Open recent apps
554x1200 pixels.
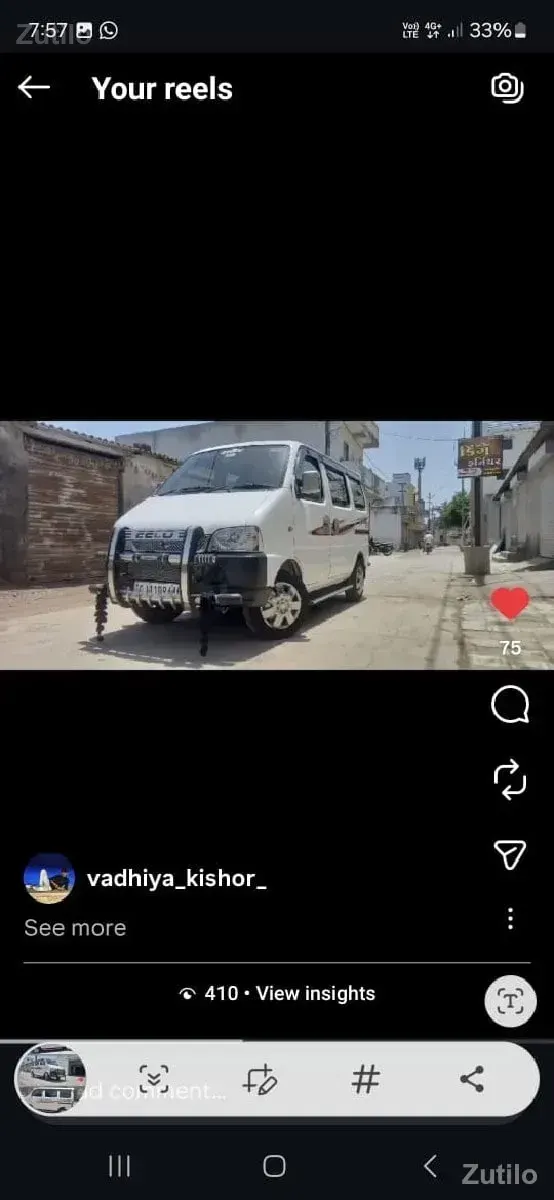119,1166
